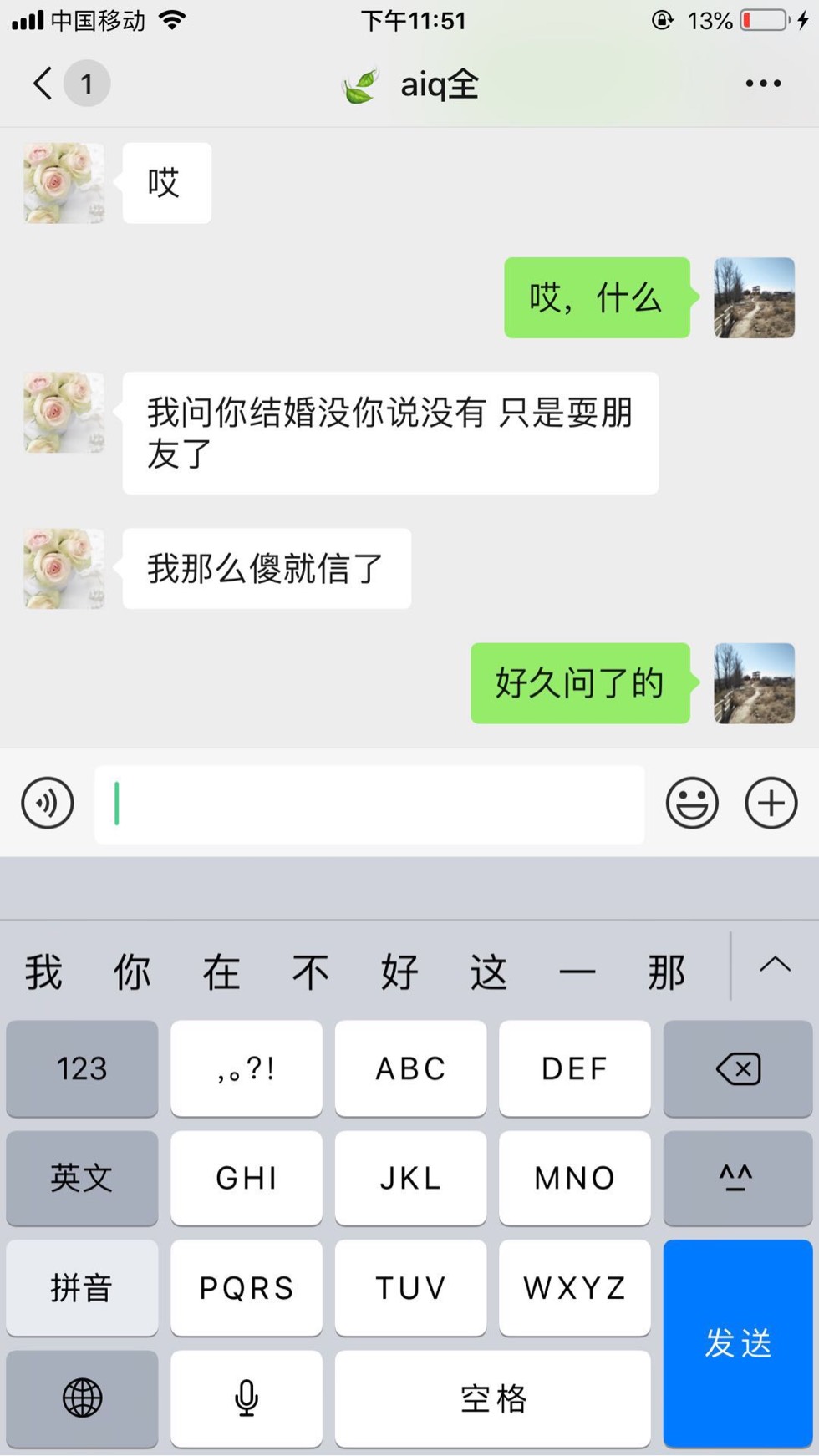
Task: Pick suggested word 你
Action: (132, 972)
